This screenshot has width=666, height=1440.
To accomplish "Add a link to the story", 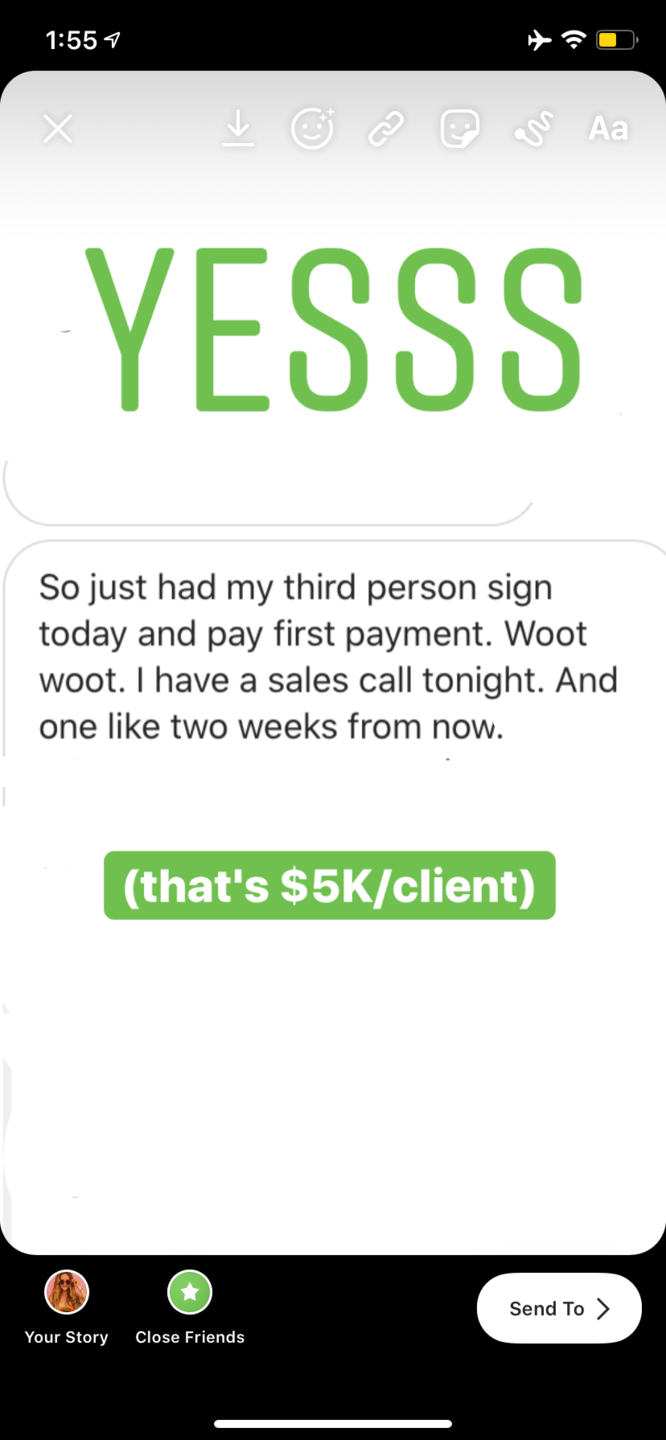I will pos(386,129).
